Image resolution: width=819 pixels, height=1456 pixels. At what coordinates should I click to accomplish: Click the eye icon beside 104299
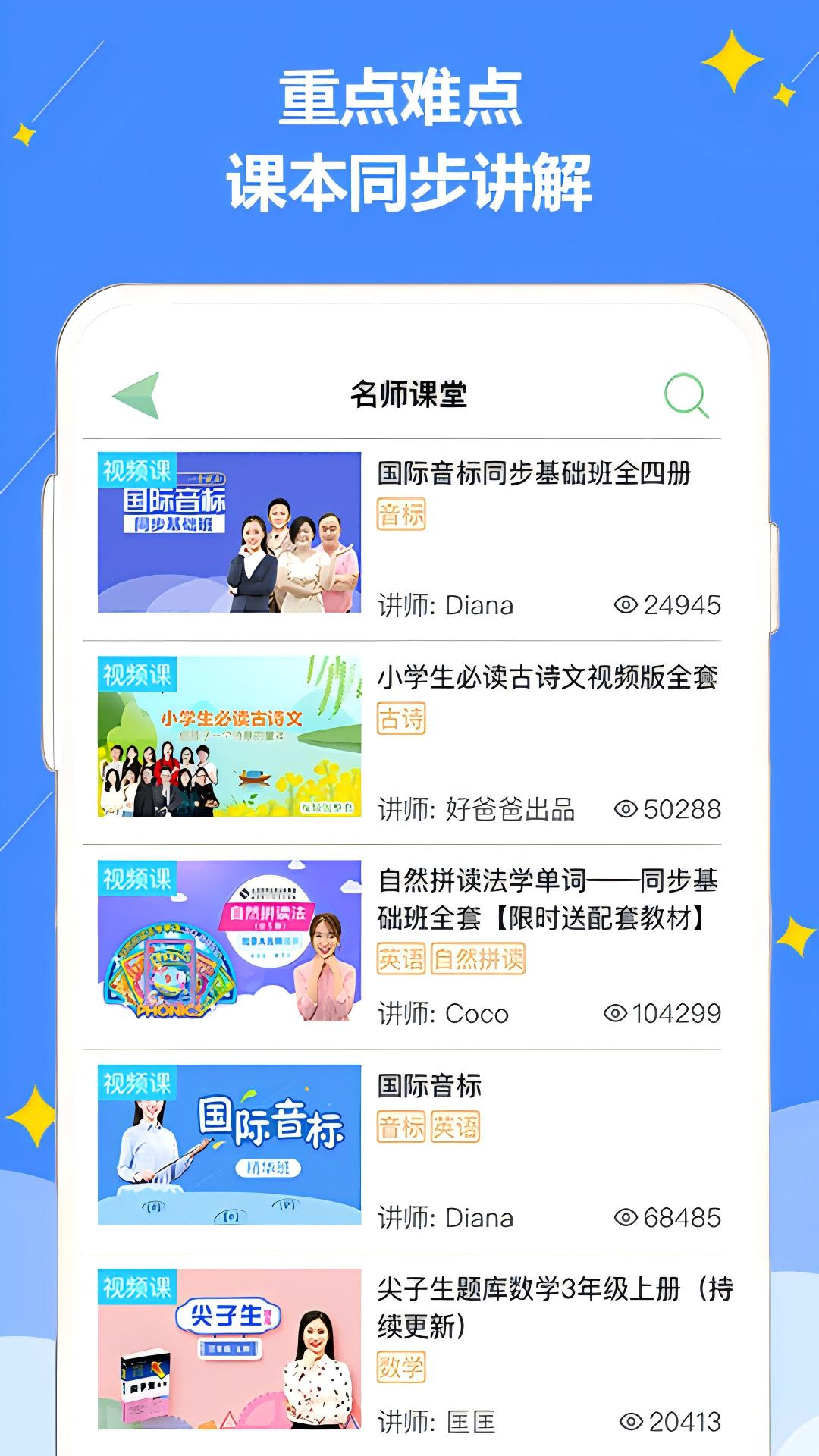pos(624,1012)
